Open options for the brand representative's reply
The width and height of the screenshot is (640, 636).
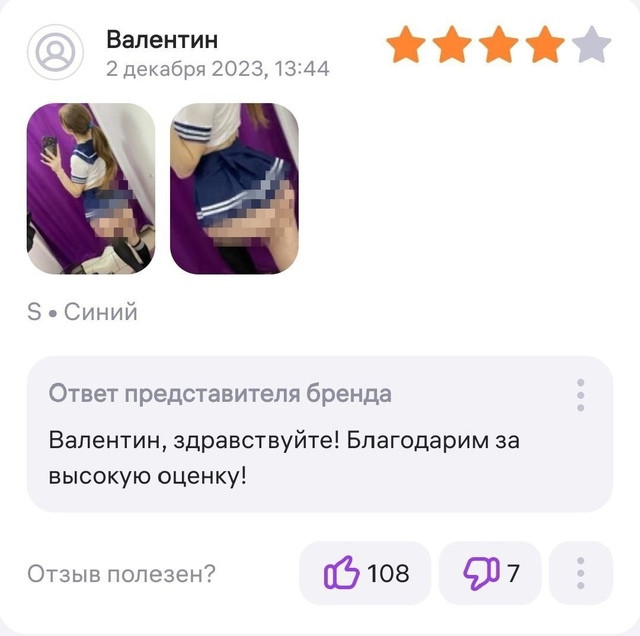click(580, 395)
